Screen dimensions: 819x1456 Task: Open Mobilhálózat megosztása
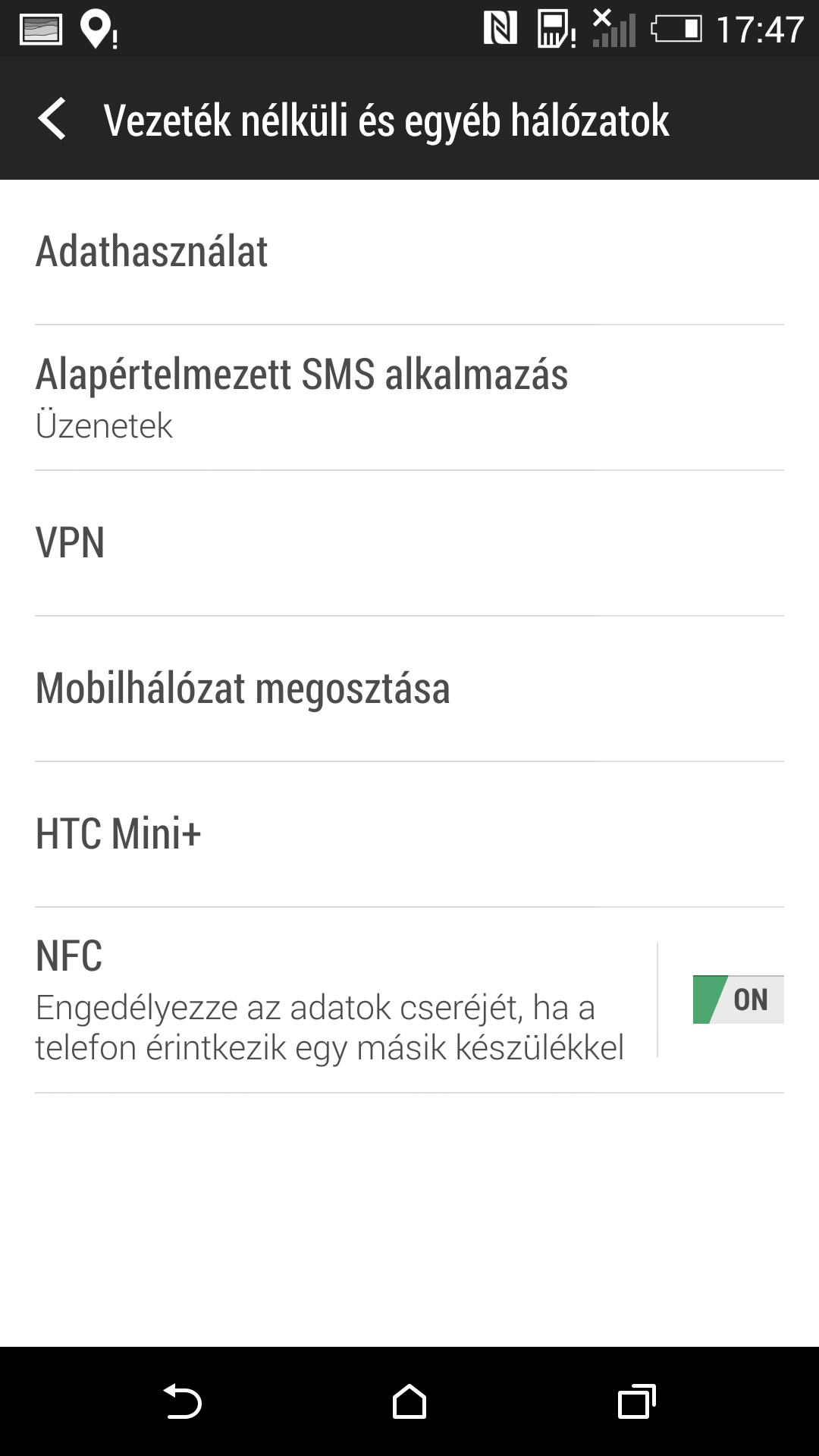click(x=409, y=689)
